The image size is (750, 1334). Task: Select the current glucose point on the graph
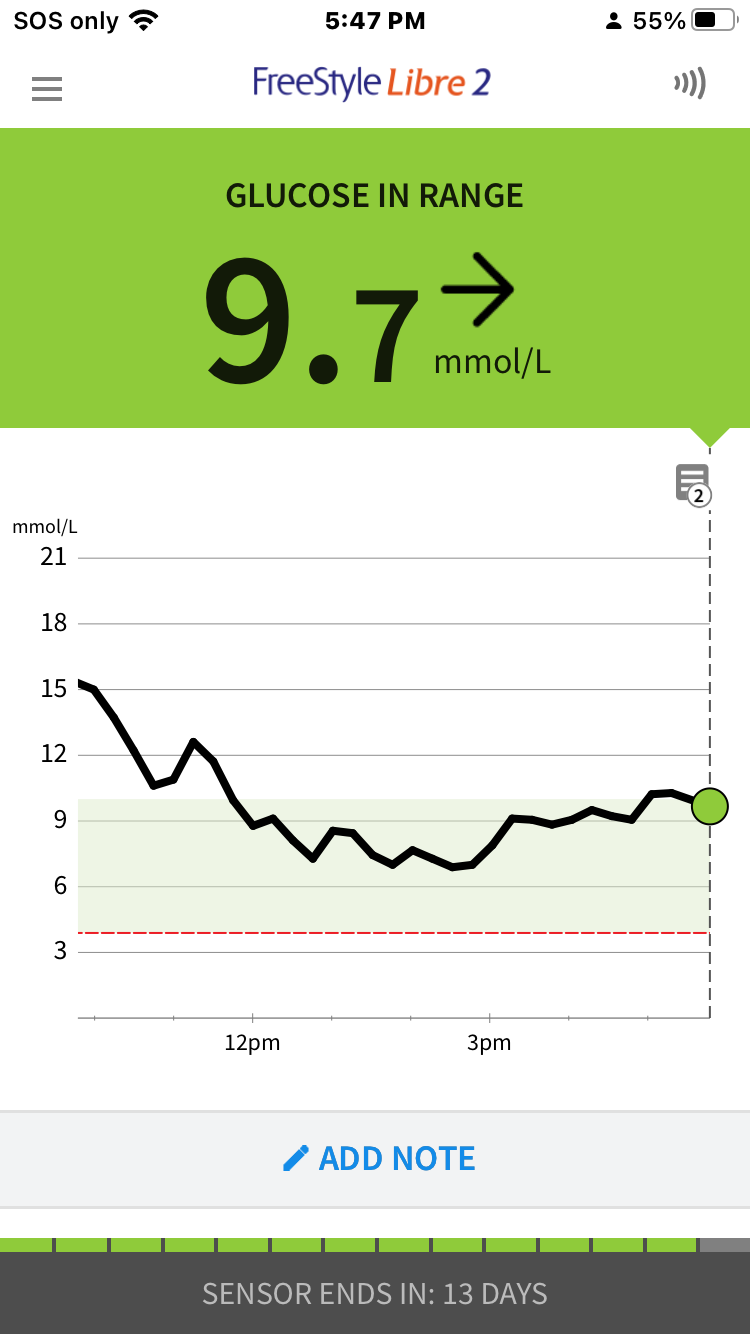click(x=710, y=805)
